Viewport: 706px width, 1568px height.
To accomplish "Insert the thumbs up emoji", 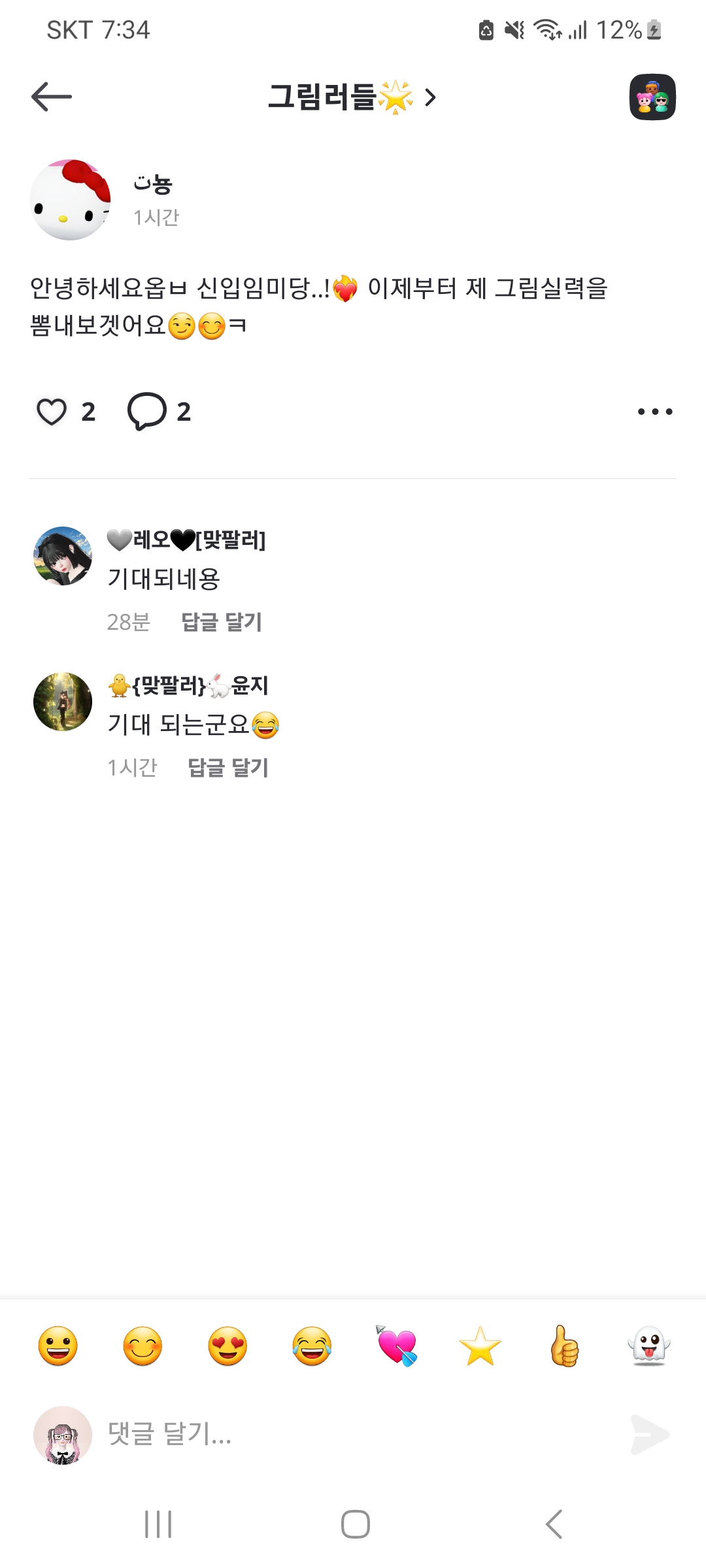I will 565,1347.
